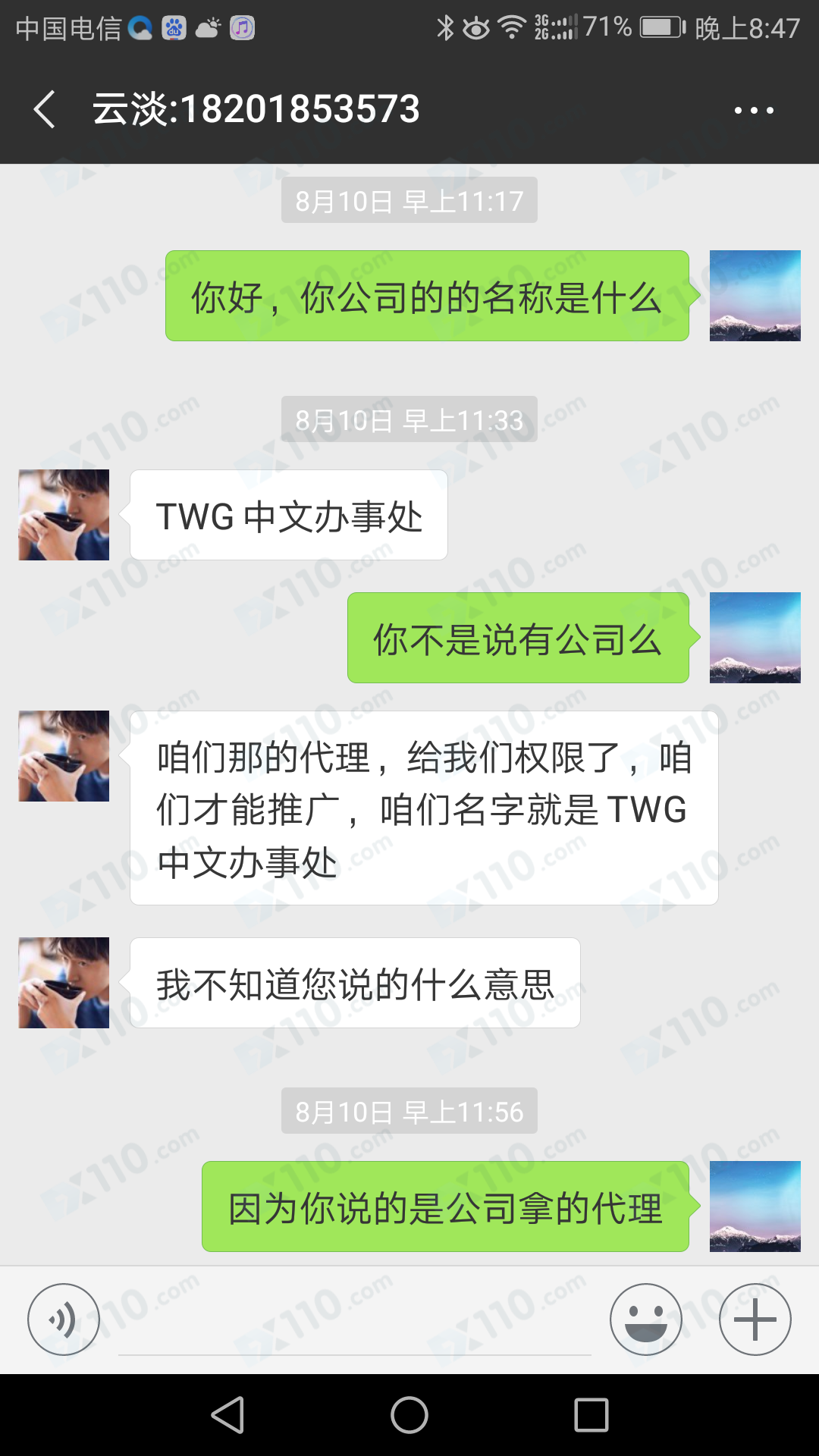Open contact avatar beside '我不知道您说的什么意思'
The width and height of the screenshot is (819, 1456).
pos(64,983)
